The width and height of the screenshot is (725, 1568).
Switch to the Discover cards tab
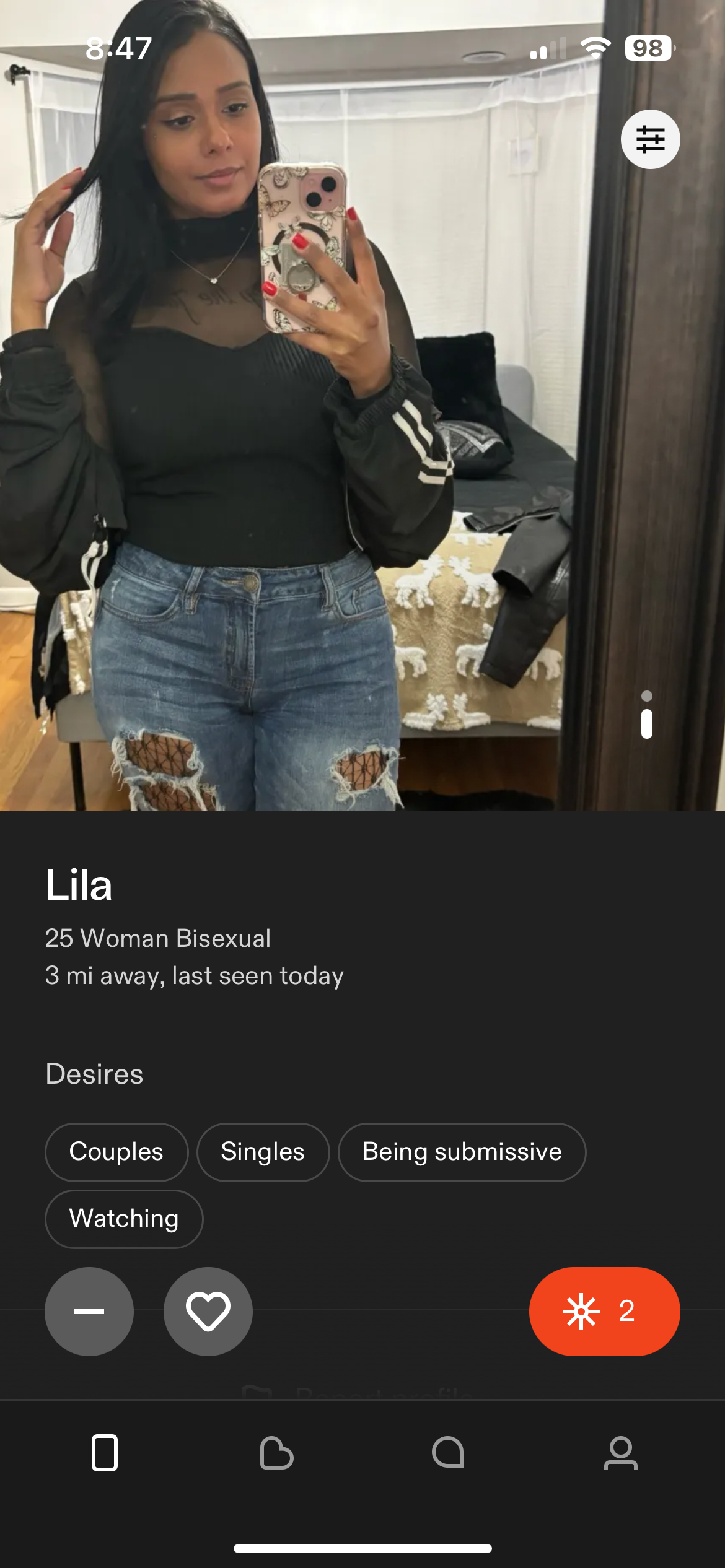coord(105,1452)
